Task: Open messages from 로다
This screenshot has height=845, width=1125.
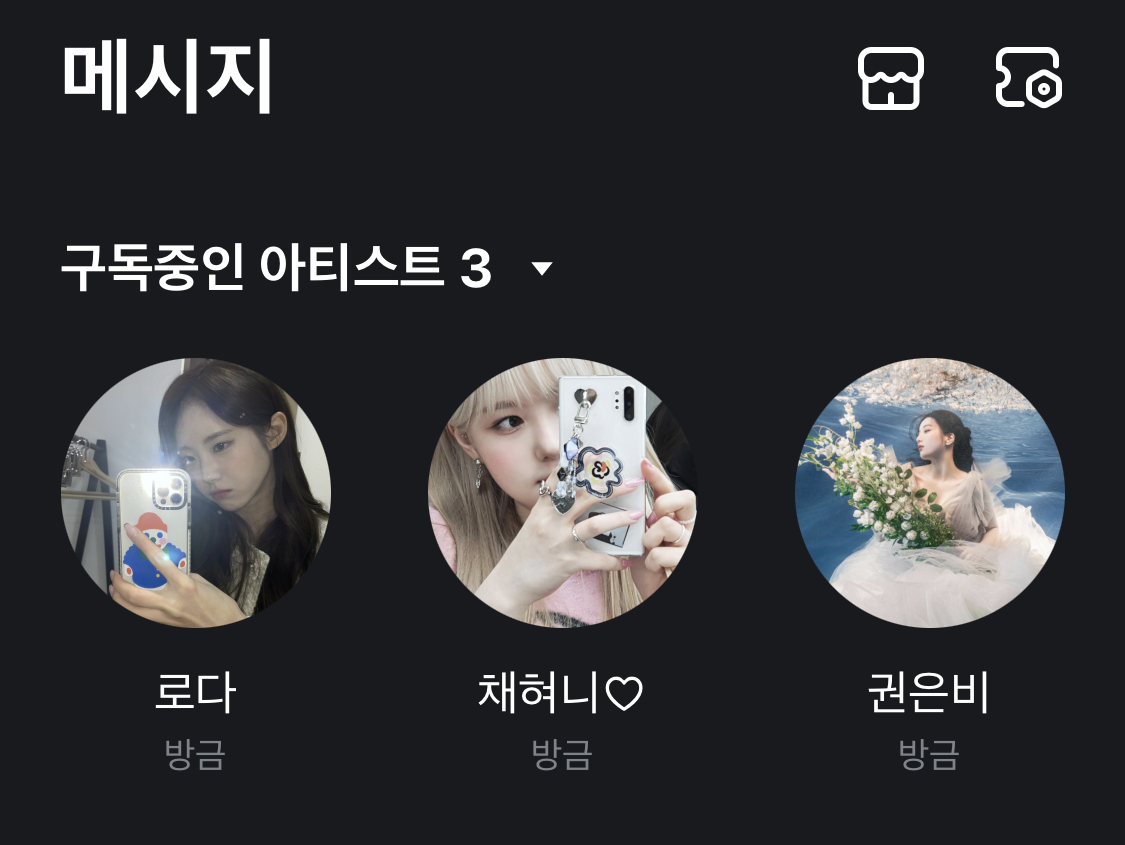Action: (x=196, y=493)
